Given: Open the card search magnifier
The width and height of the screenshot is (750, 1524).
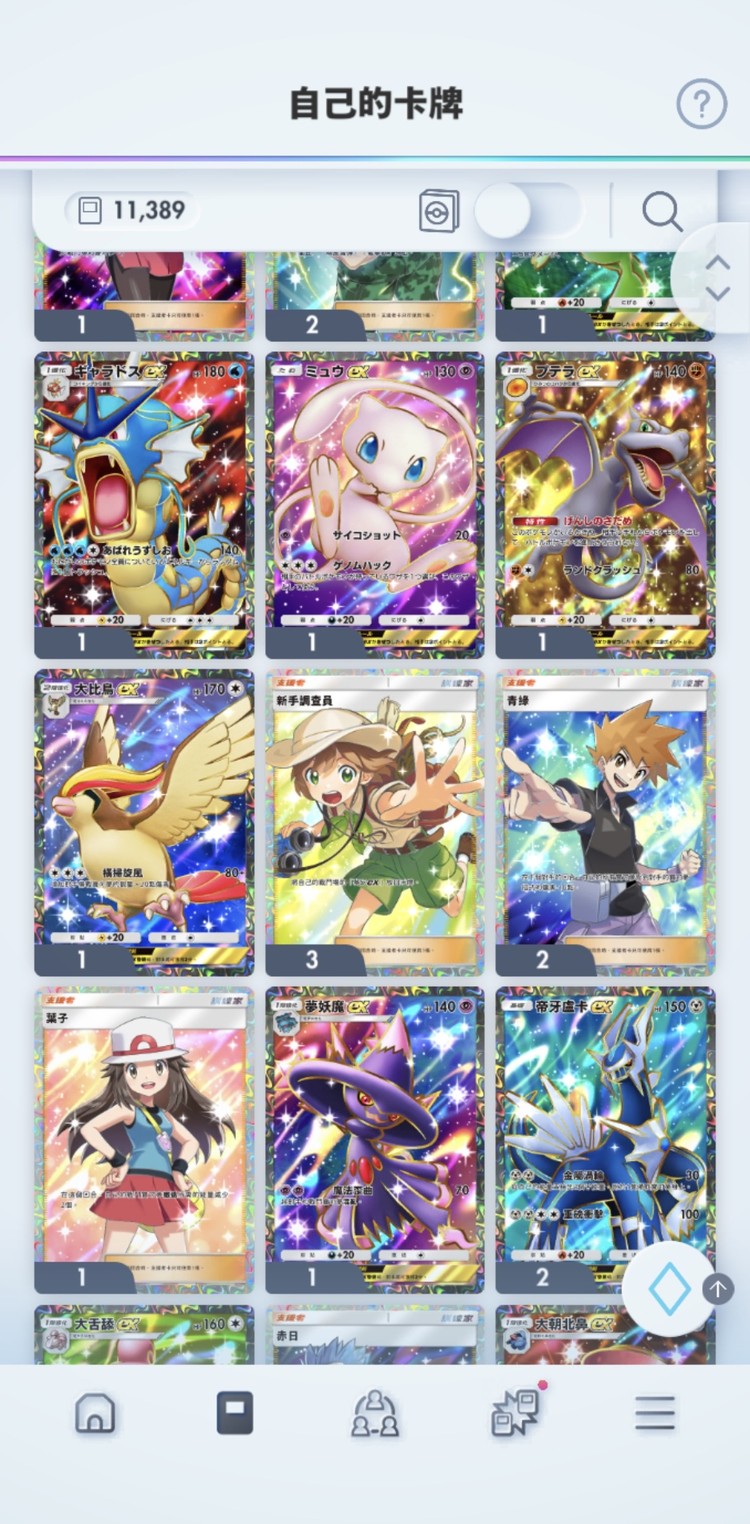Looking at the screenshot, I should [662, 211].
